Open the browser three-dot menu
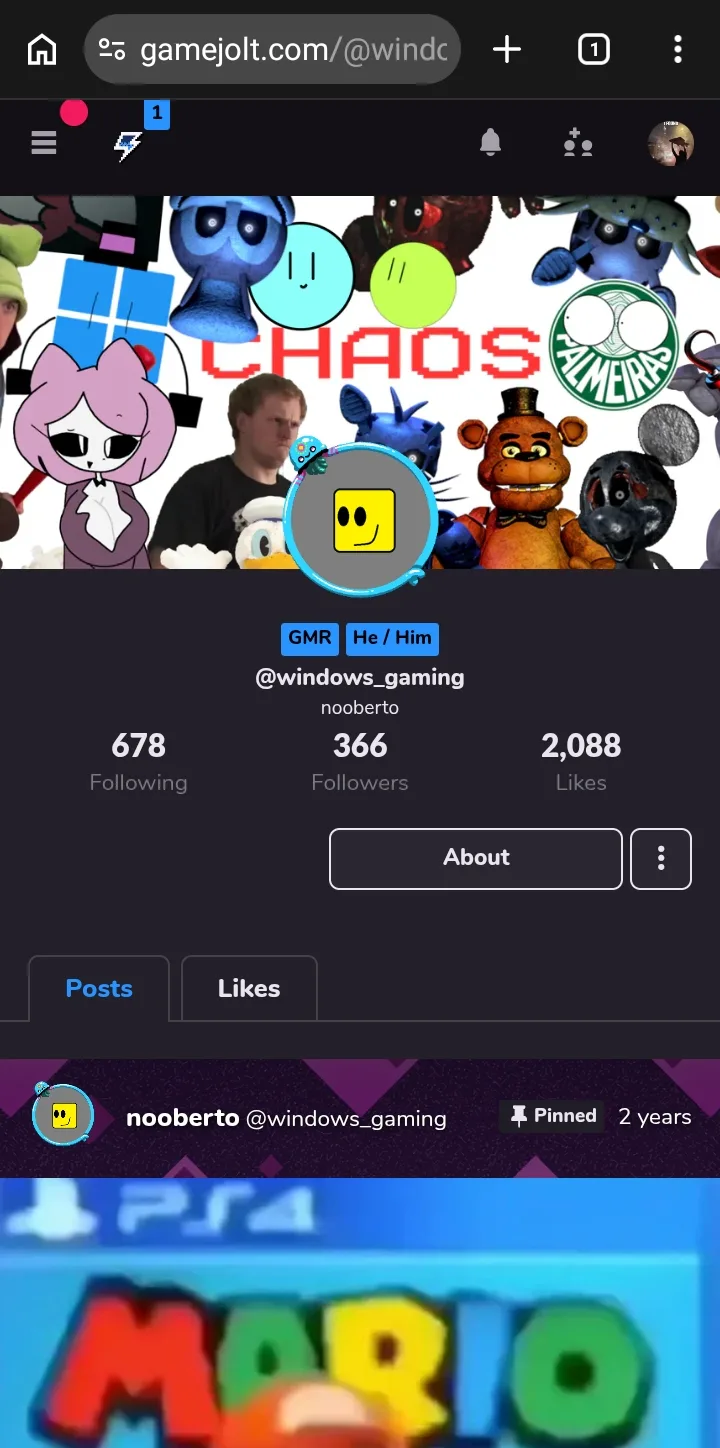This screenshot has width=720, height=1448. (678, 49)
